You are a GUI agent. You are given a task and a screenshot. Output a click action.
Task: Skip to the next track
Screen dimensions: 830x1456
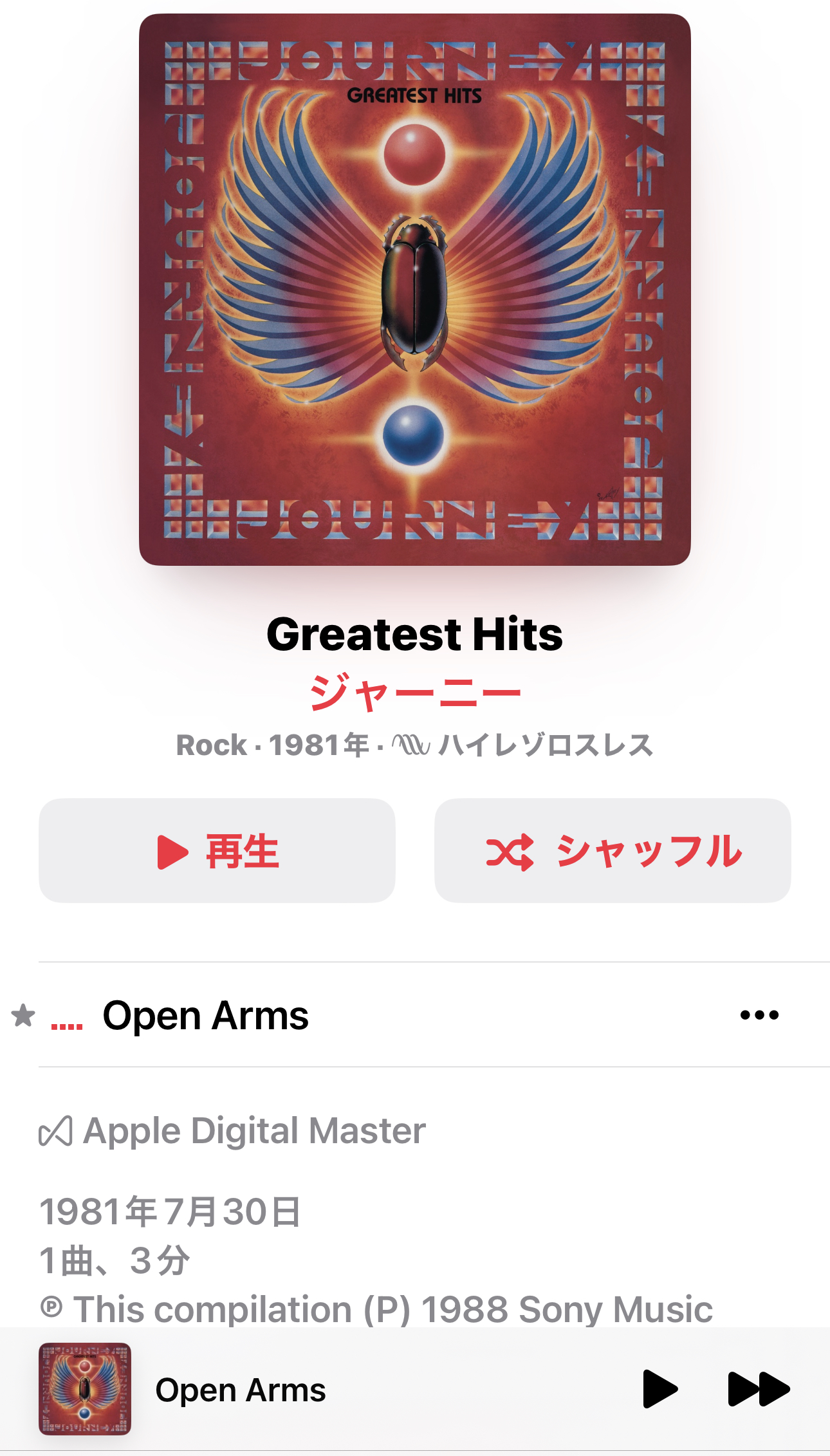coord(759,1389)
